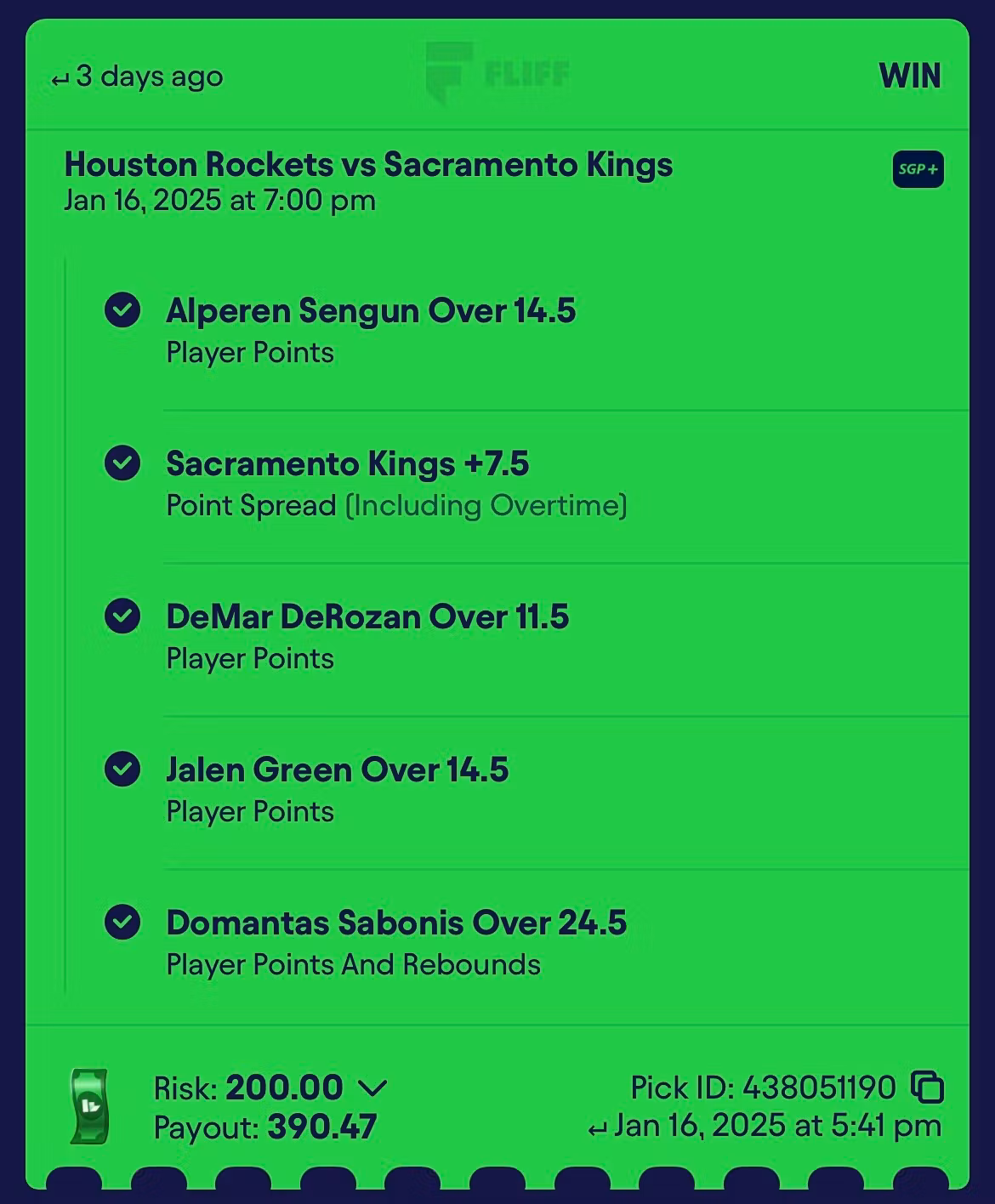Screen dimensions: 995x1204
Task: Copy the Pick ID 438051190
Action: tap(927, 1087)
